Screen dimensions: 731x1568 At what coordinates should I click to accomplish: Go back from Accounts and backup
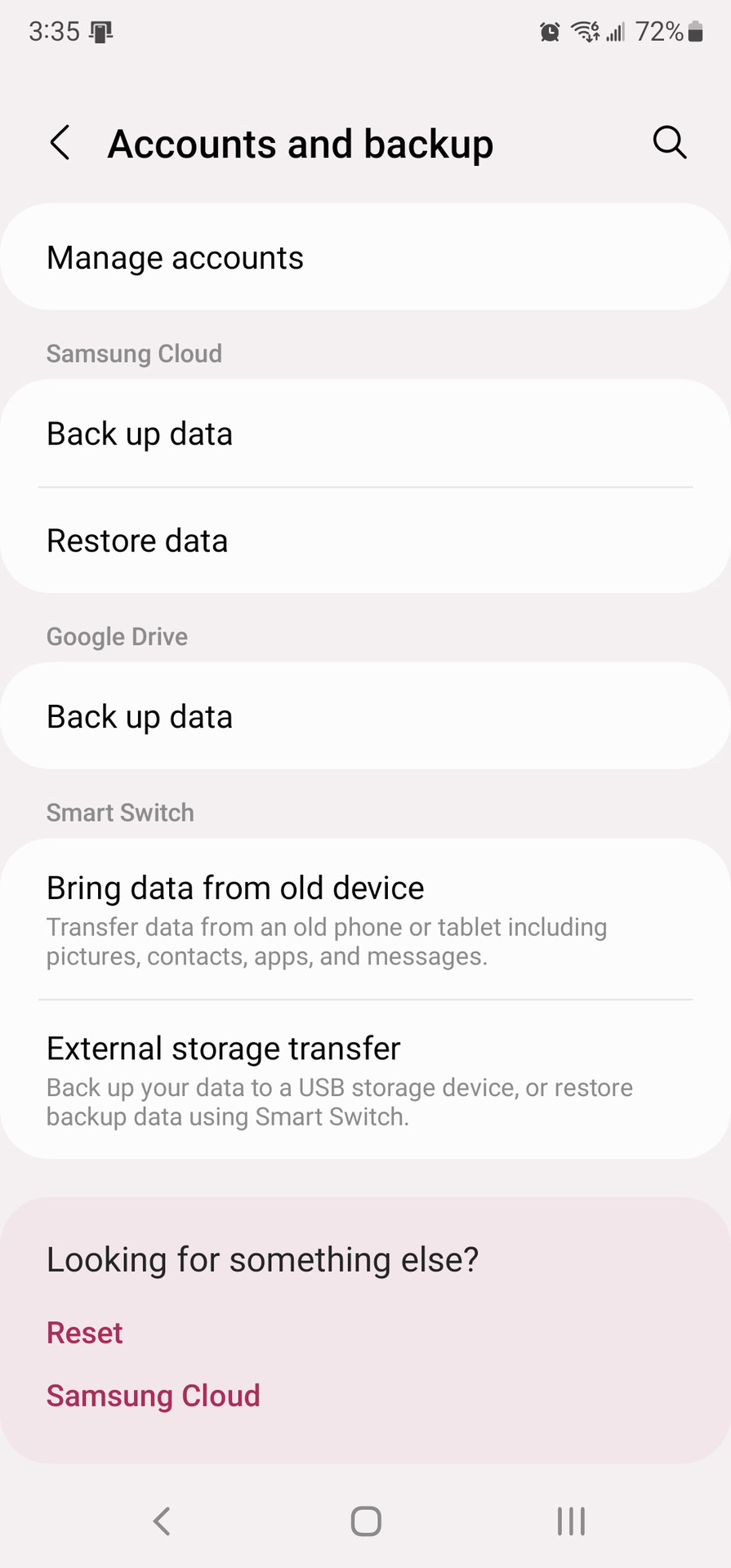[x=60, y=143]
